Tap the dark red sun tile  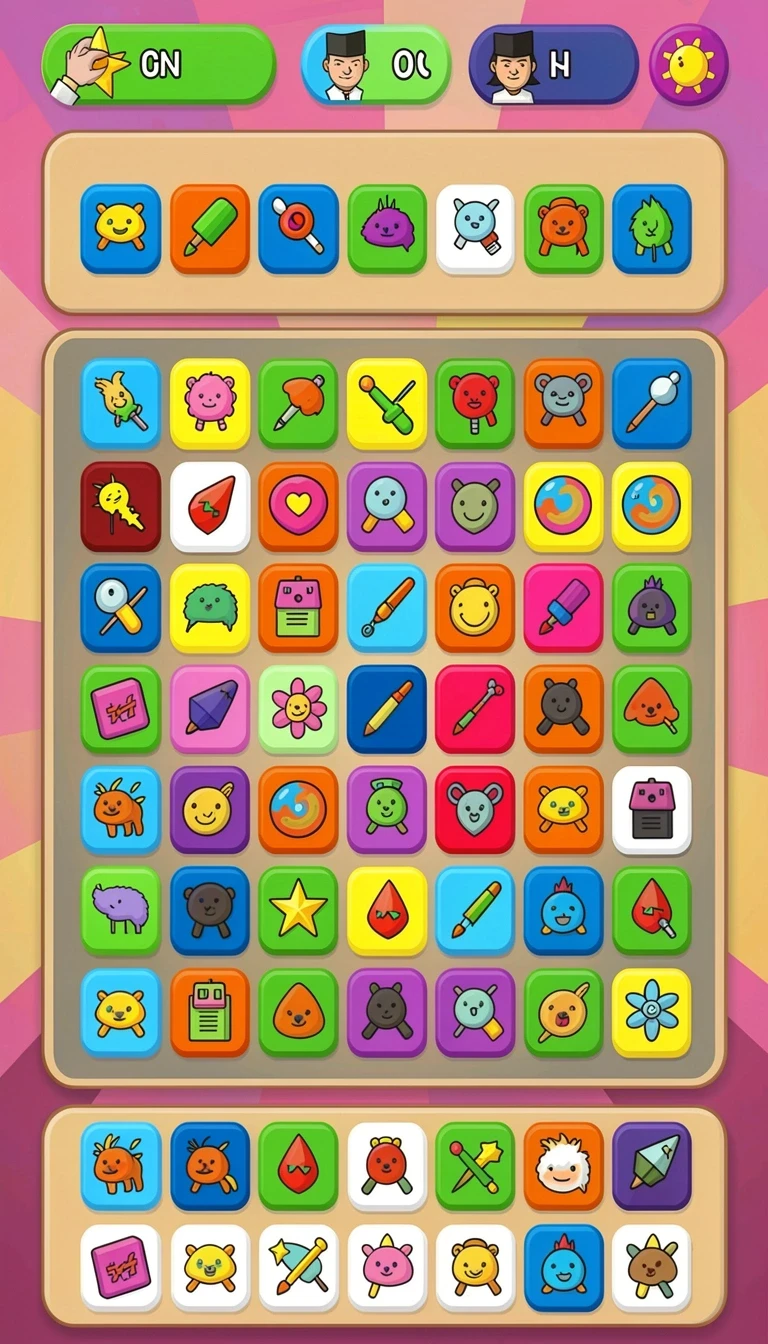coord(121,506)
